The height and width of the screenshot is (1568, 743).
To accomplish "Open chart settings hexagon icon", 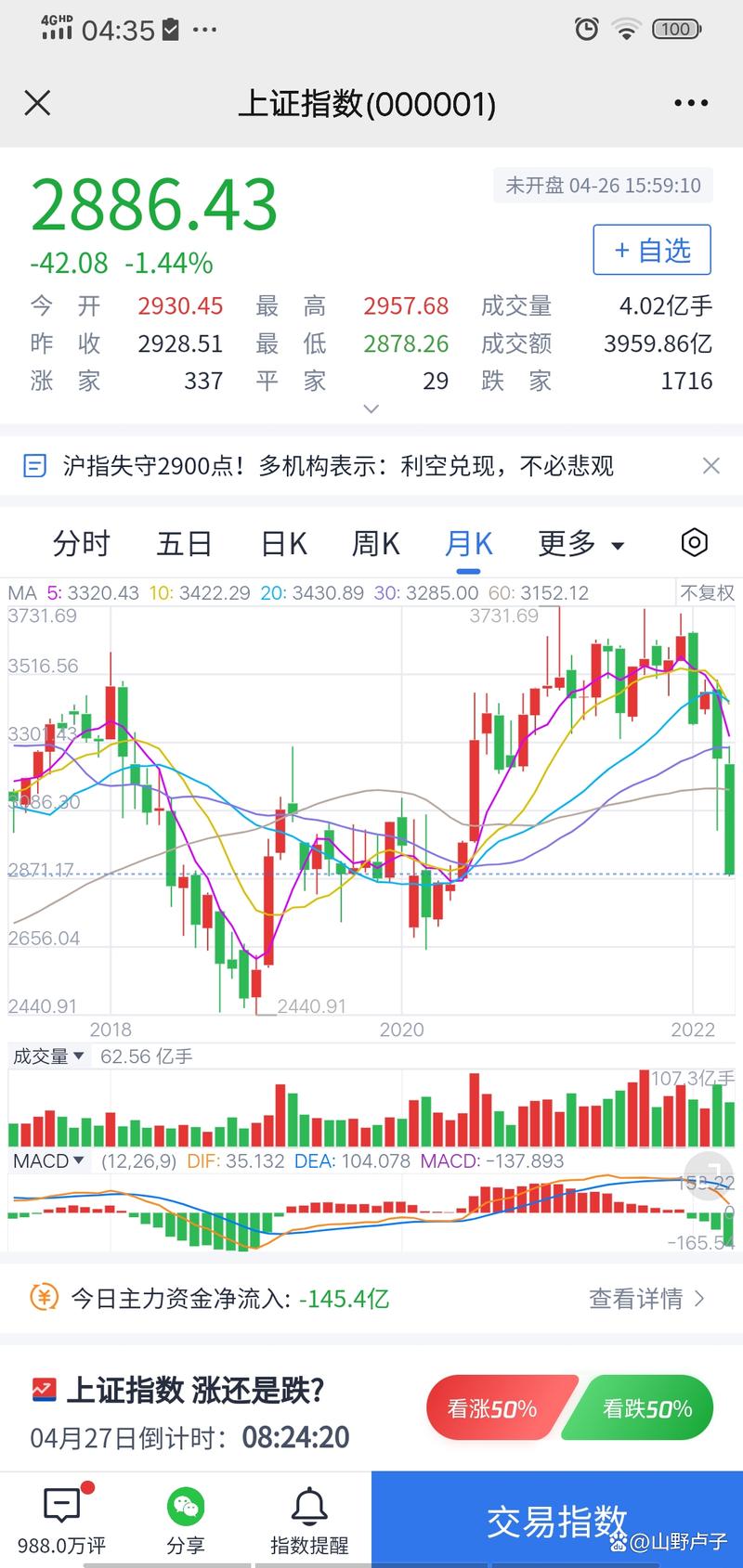I will click(695, 542).
